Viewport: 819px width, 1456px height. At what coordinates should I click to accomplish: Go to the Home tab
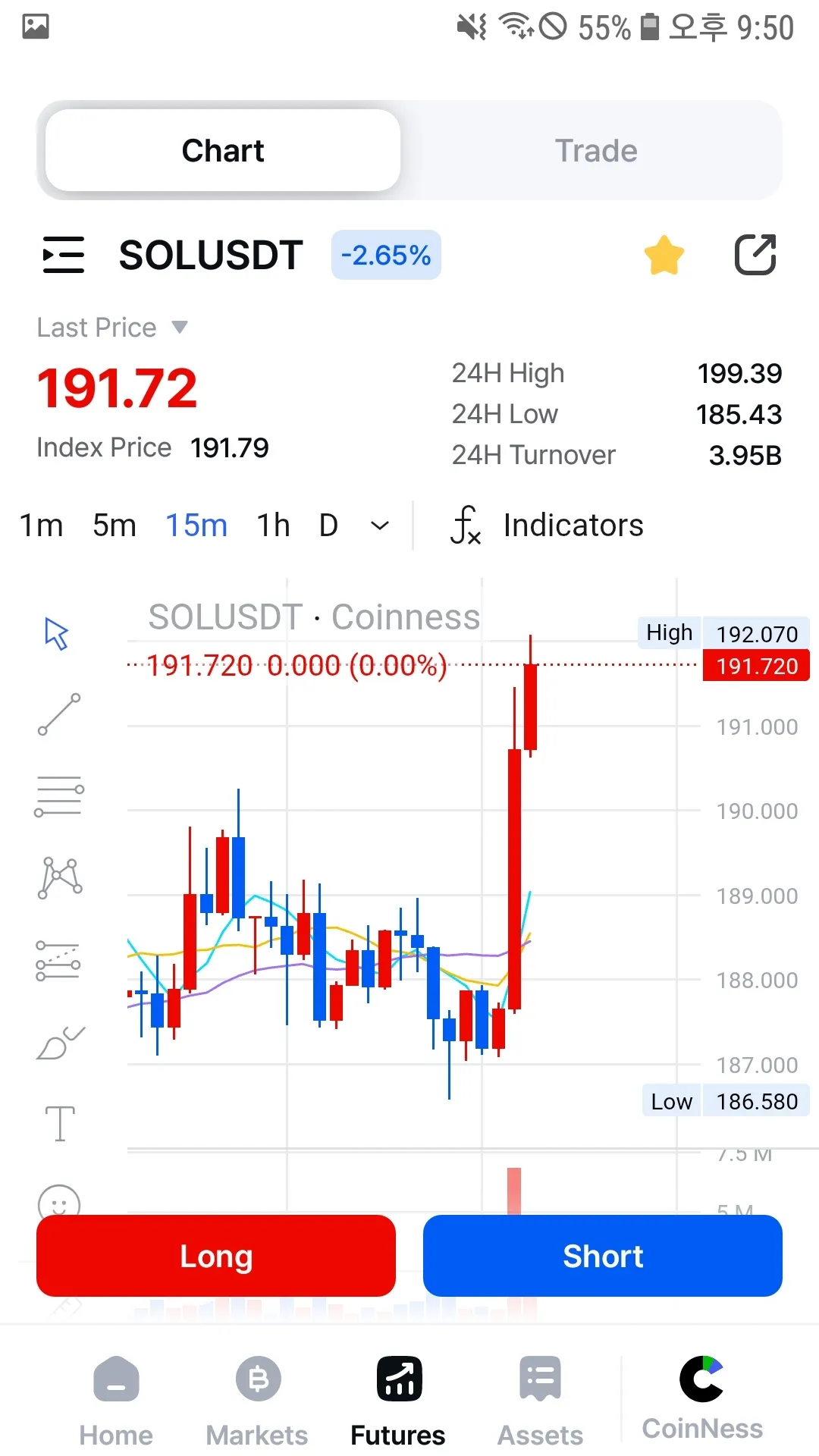click(116, 1401)
